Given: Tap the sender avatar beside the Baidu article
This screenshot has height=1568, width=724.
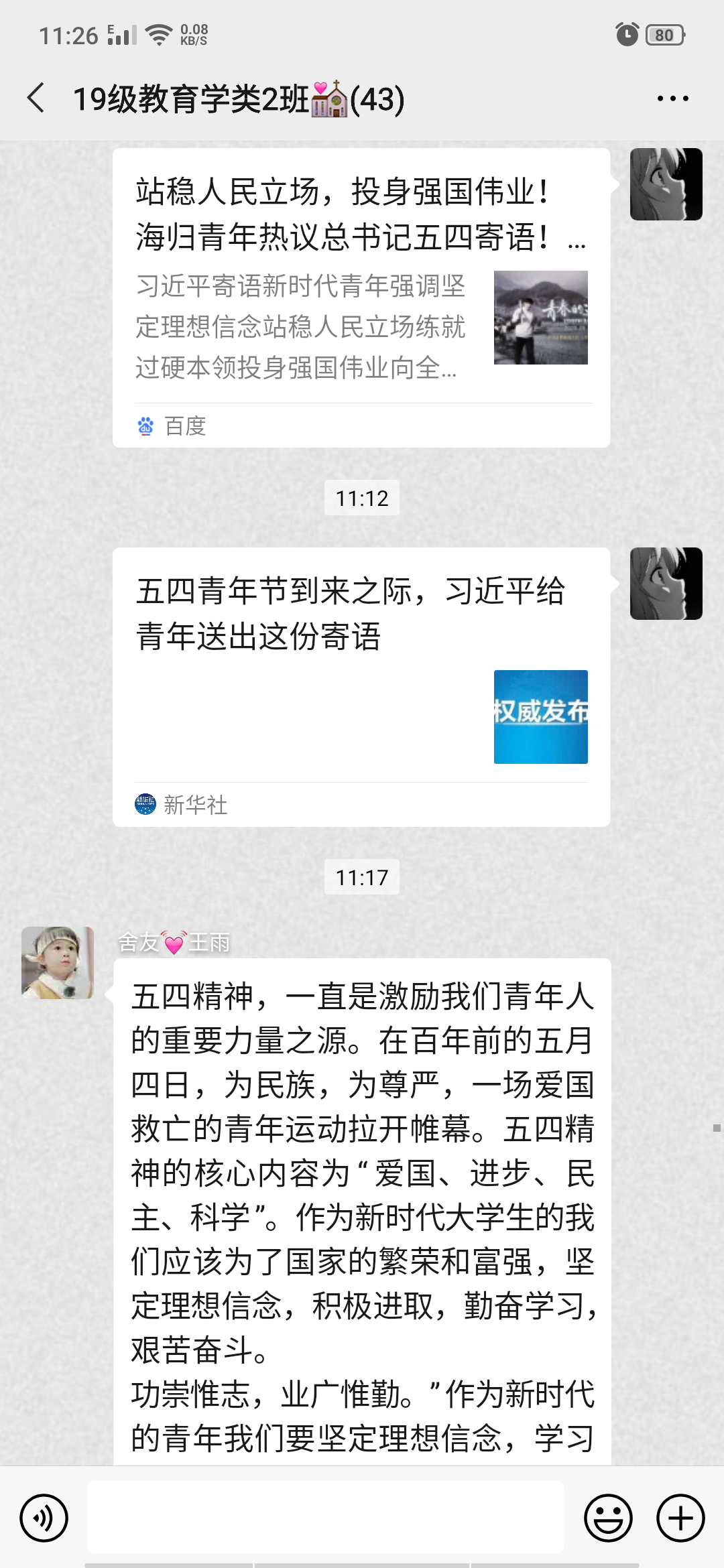Looking at the screenshot, I should 666,184.
